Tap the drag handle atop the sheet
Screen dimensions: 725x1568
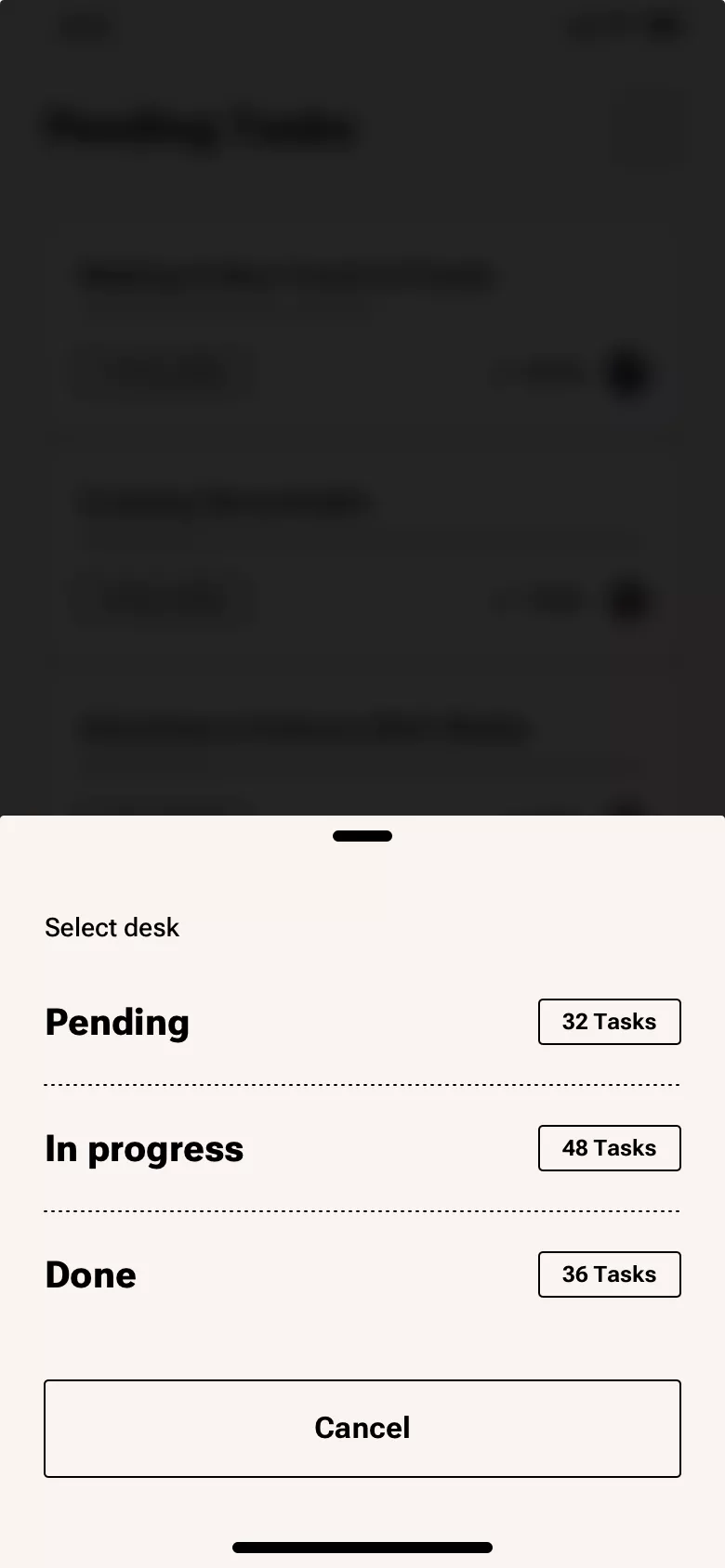(362, 835)
